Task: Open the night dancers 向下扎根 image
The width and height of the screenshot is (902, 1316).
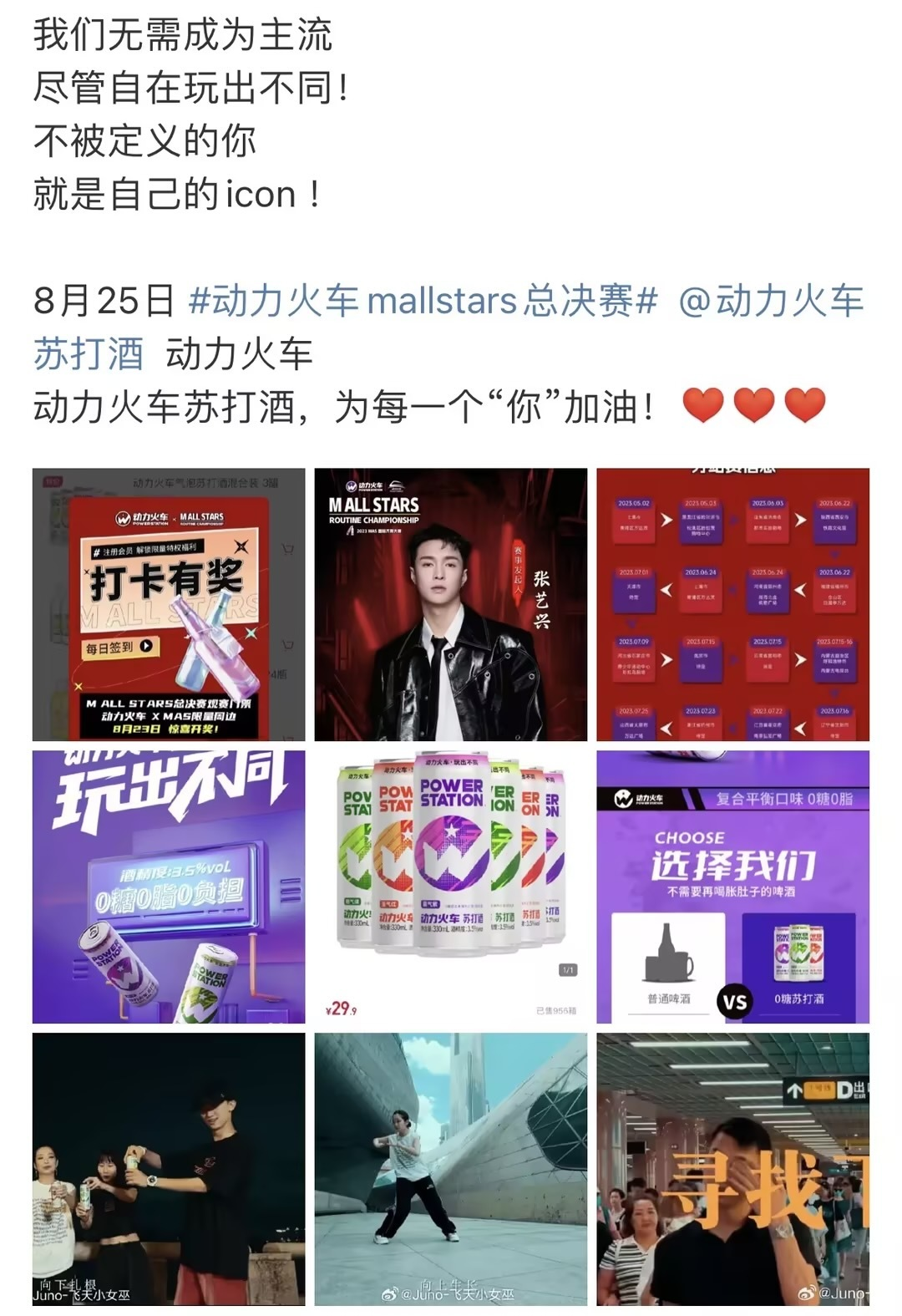Action: click(x=169, y=1169)
